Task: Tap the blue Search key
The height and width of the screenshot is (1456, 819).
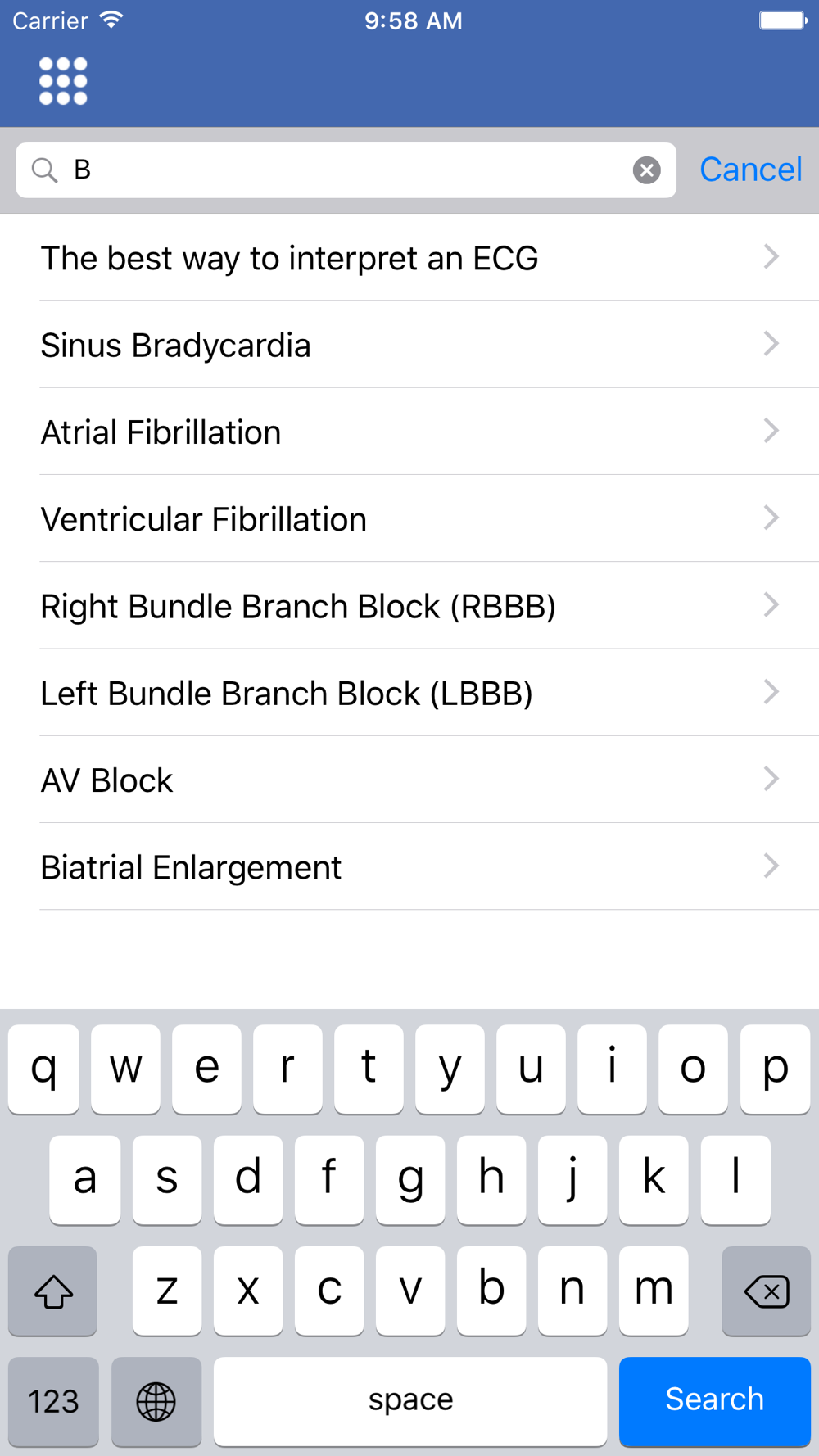Action: 714,1399
